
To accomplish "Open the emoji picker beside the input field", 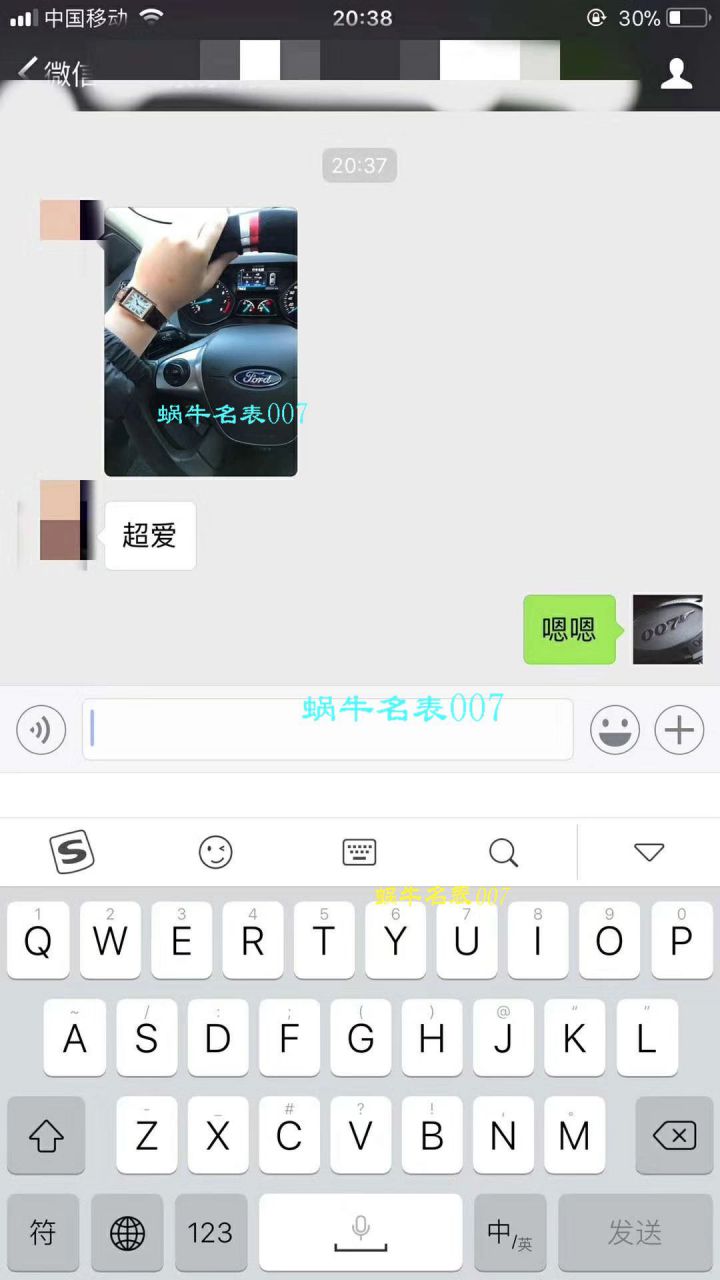I will click(x=615, y=729).
